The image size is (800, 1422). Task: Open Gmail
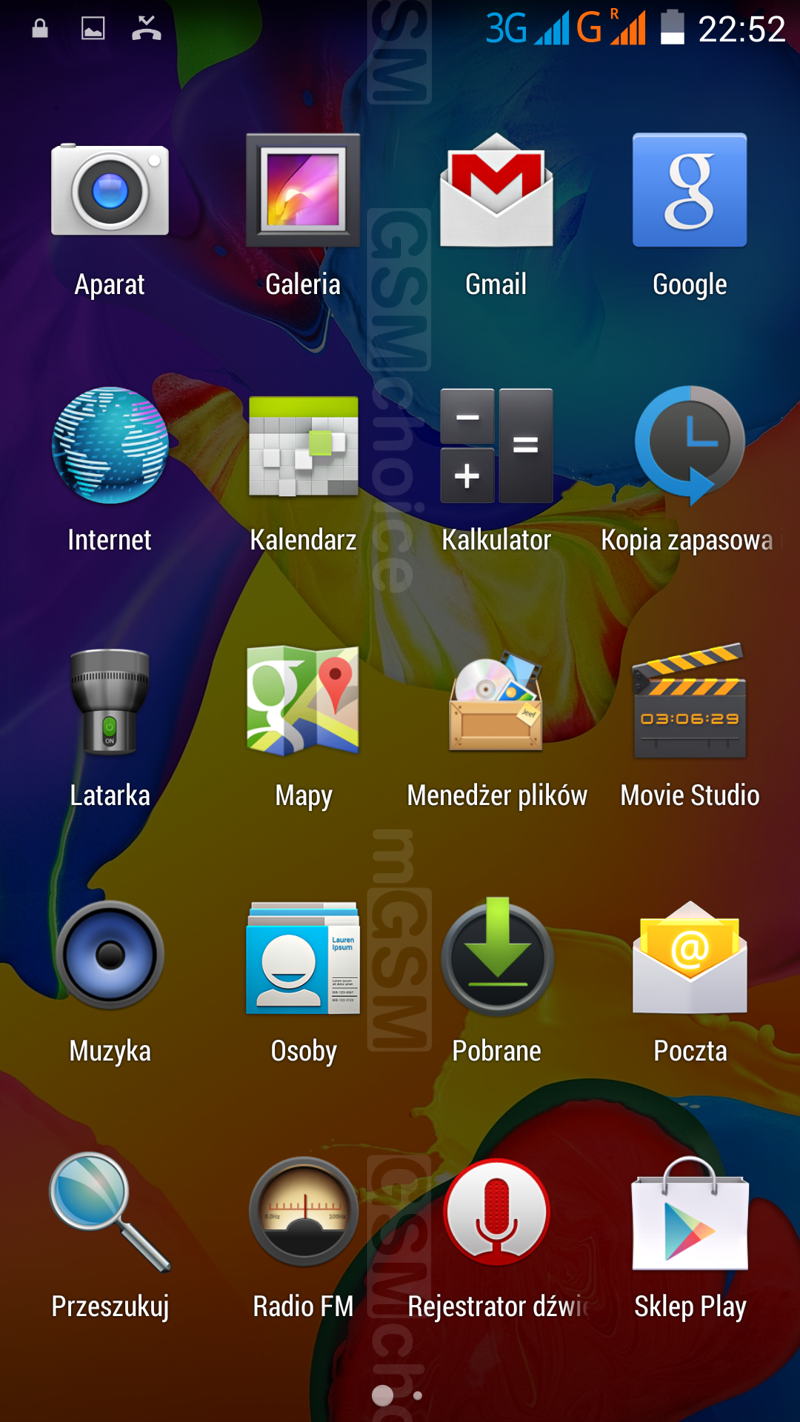click(496, 190)
